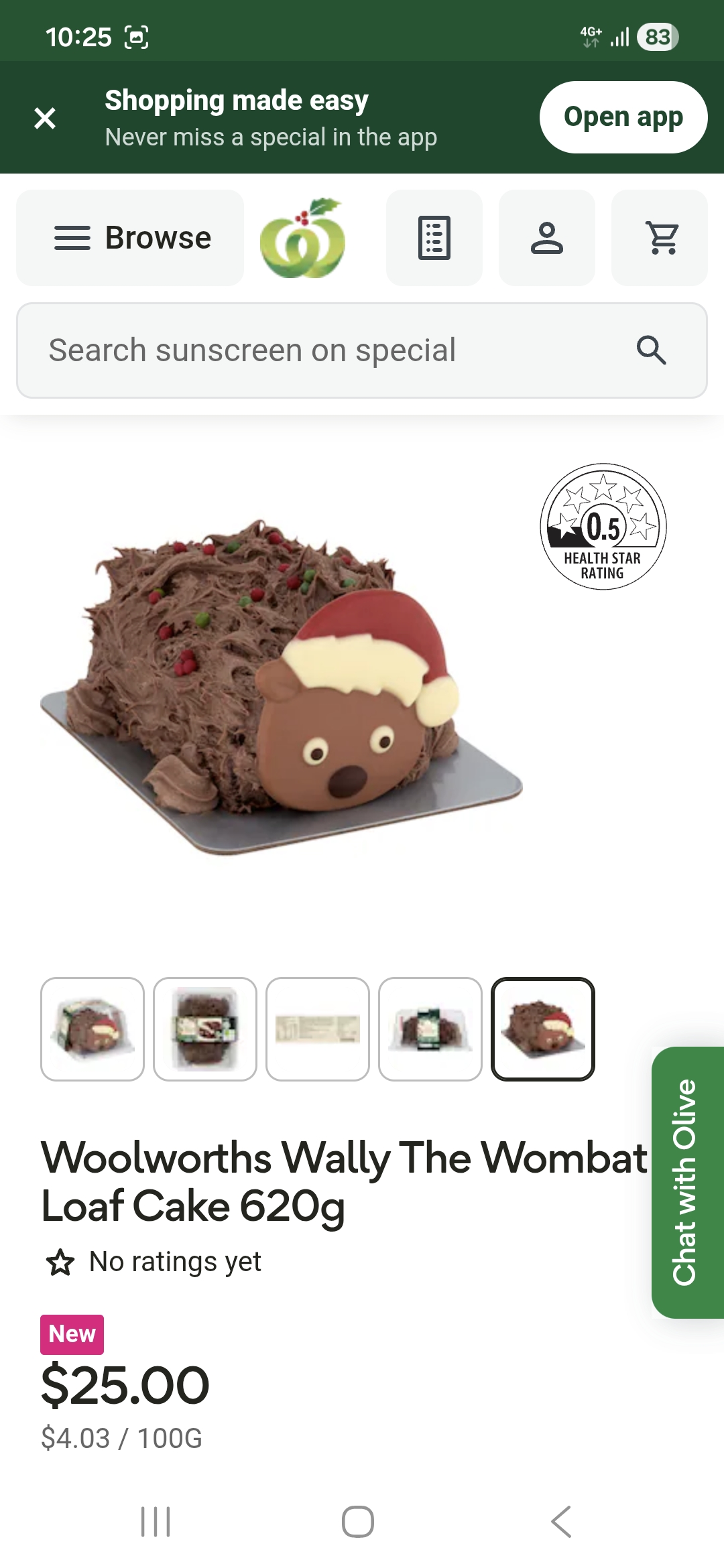Open the shopping lists icon
This screenshot has width=724, height=1568.
[434, 238]
